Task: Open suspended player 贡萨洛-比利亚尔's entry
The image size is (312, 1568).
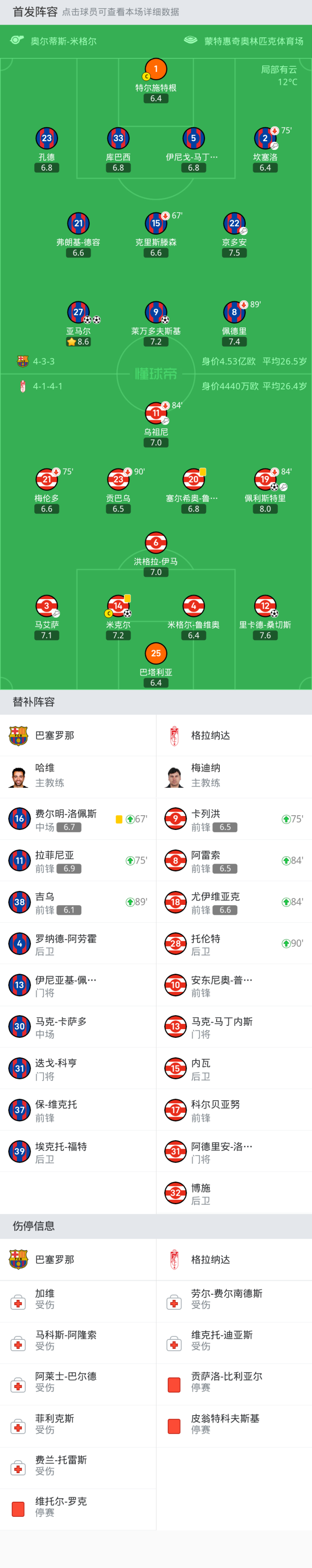Action: click(234, 1383)
